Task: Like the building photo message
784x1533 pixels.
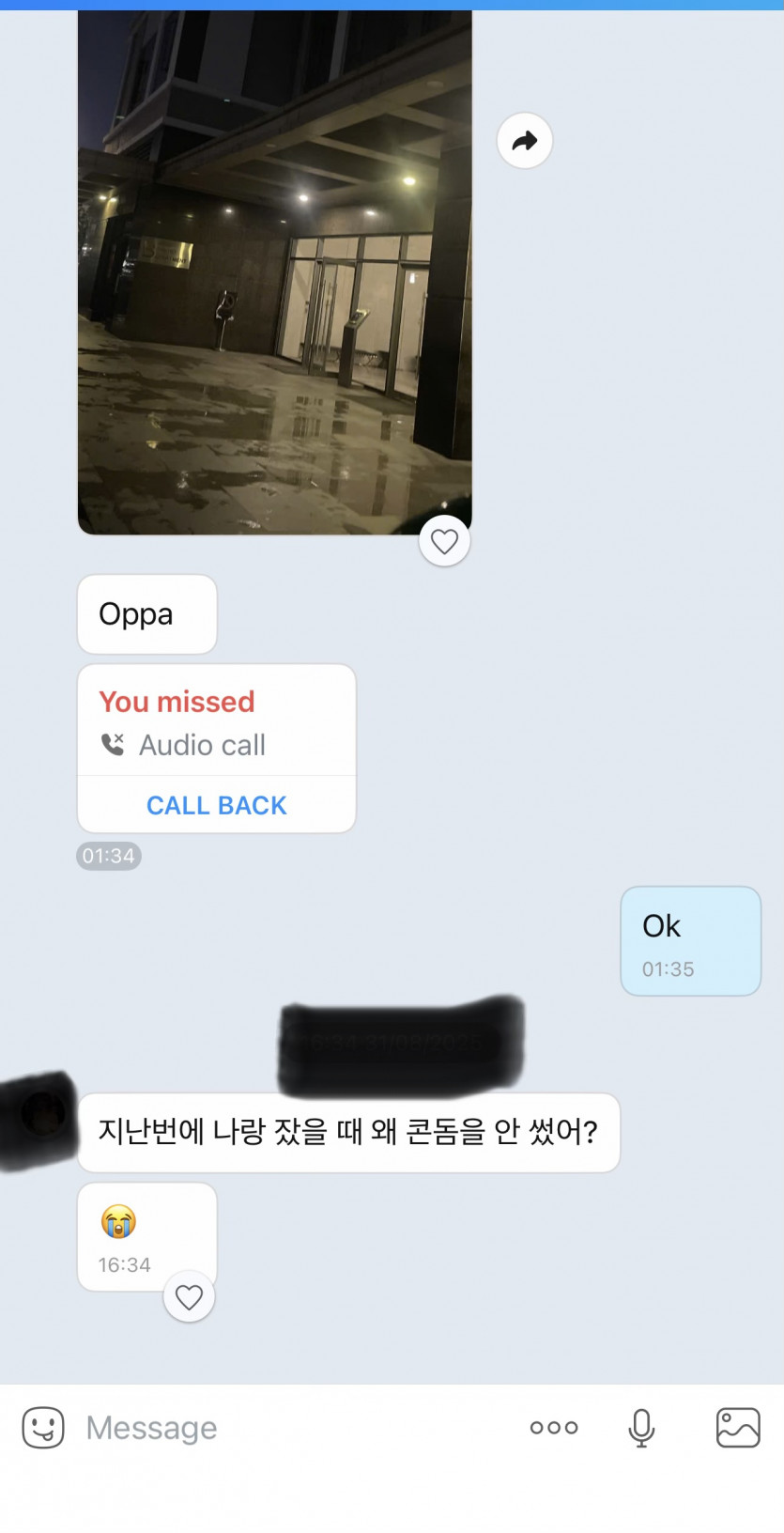Action: [444, 541]
